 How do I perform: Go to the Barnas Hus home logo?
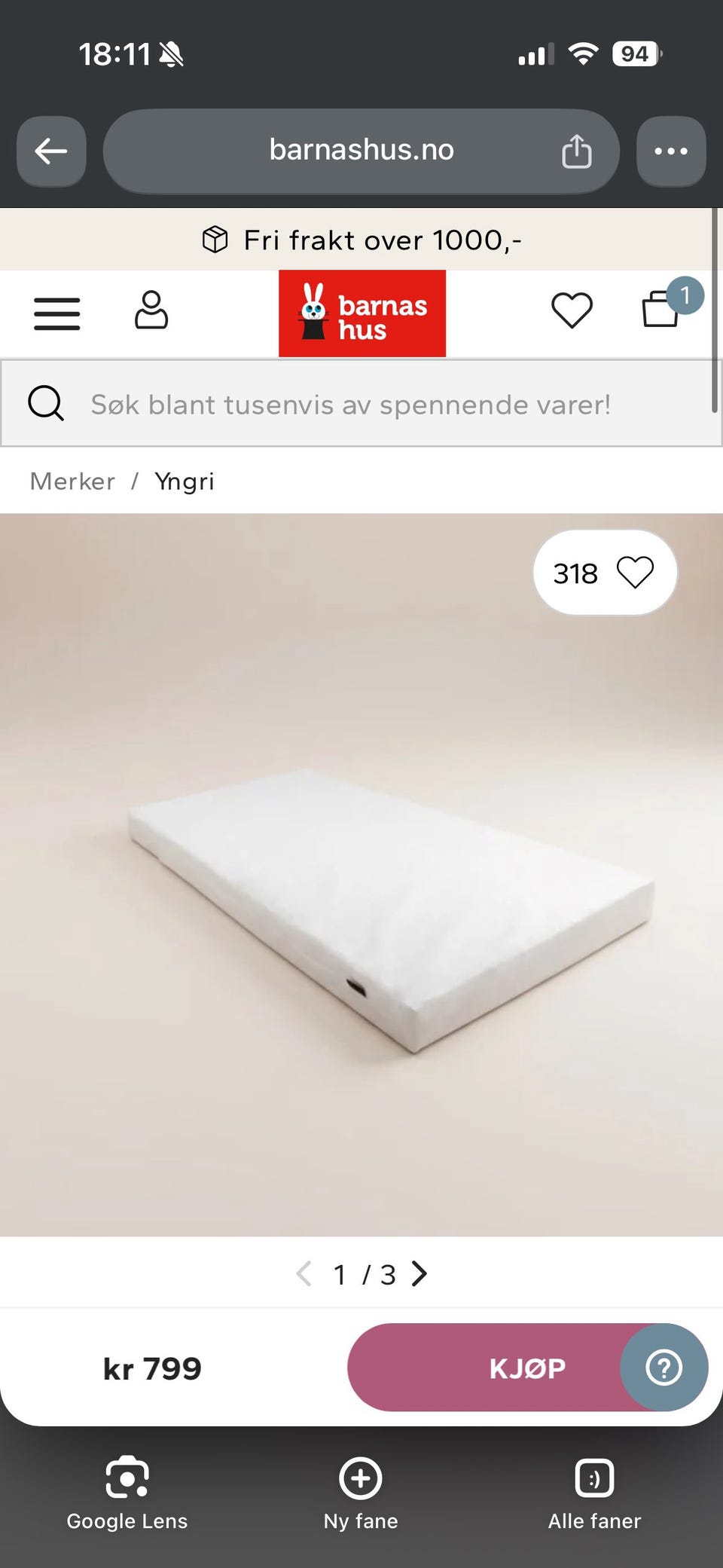point(362,313)
